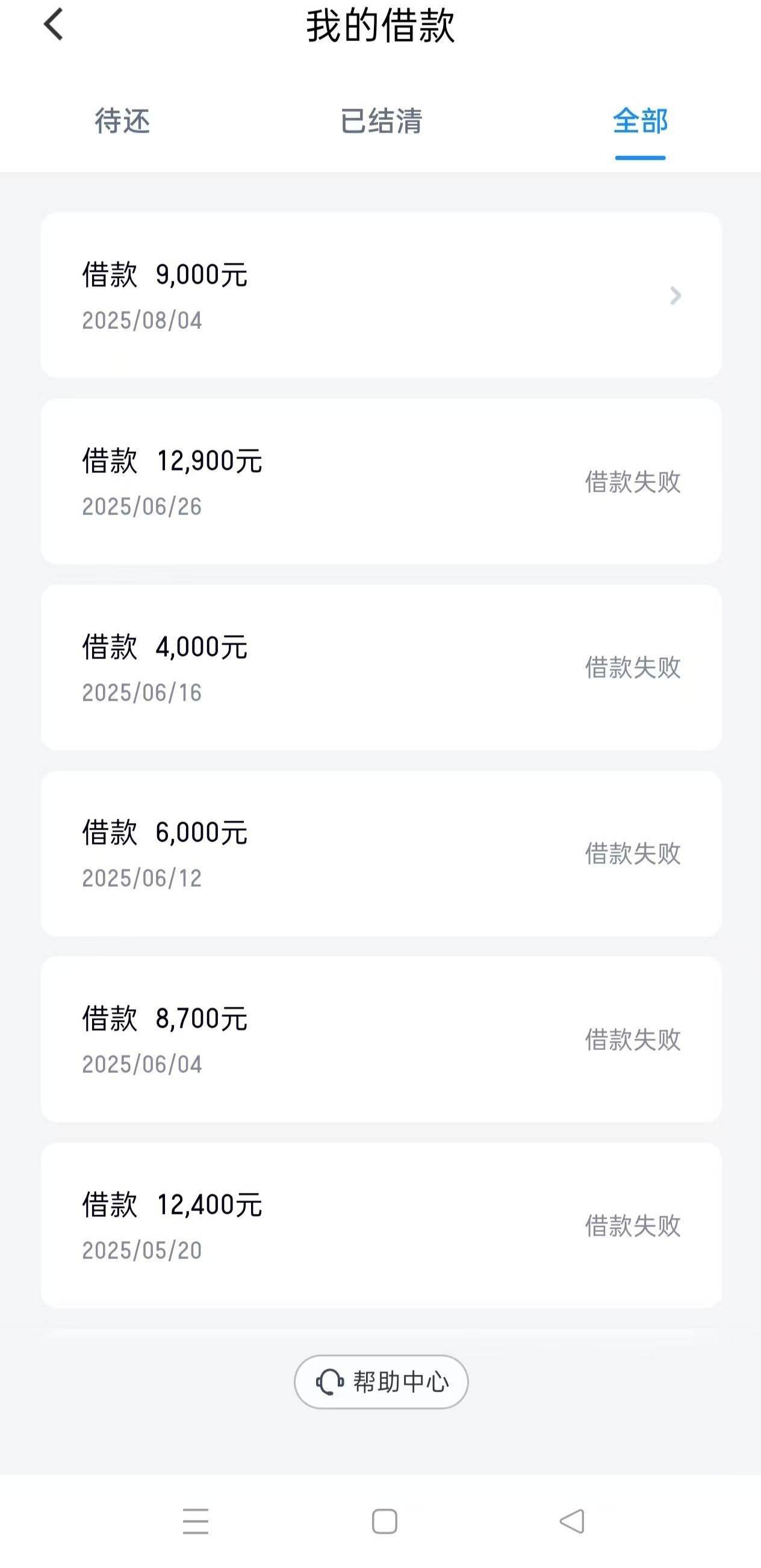This screenshot has height=1568, width=761.
Task: View the 8,700元 loan dated 2025/06/04
Action: coord(381,1040)
